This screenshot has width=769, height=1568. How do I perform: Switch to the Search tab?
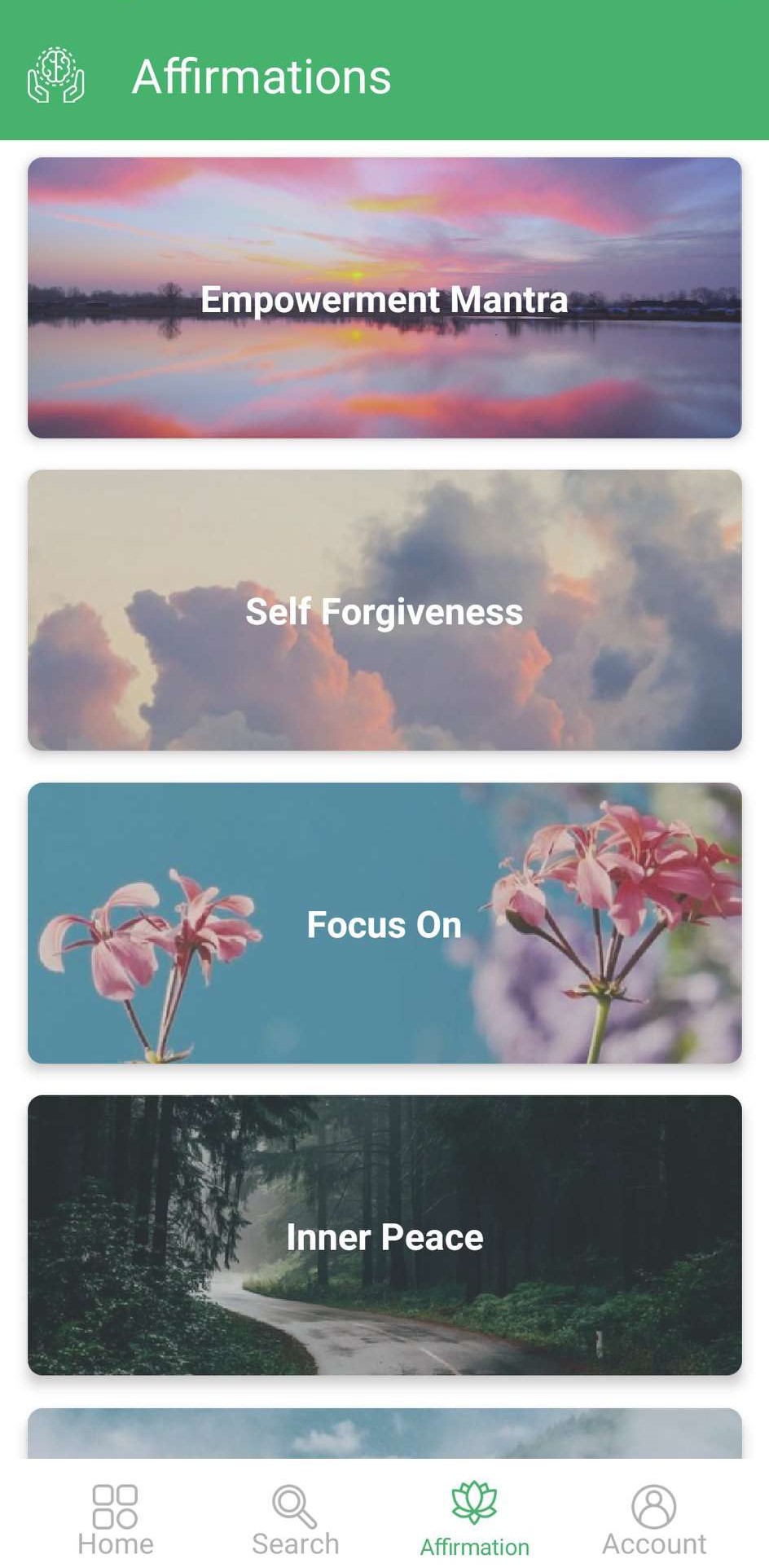click(295, 1519)
